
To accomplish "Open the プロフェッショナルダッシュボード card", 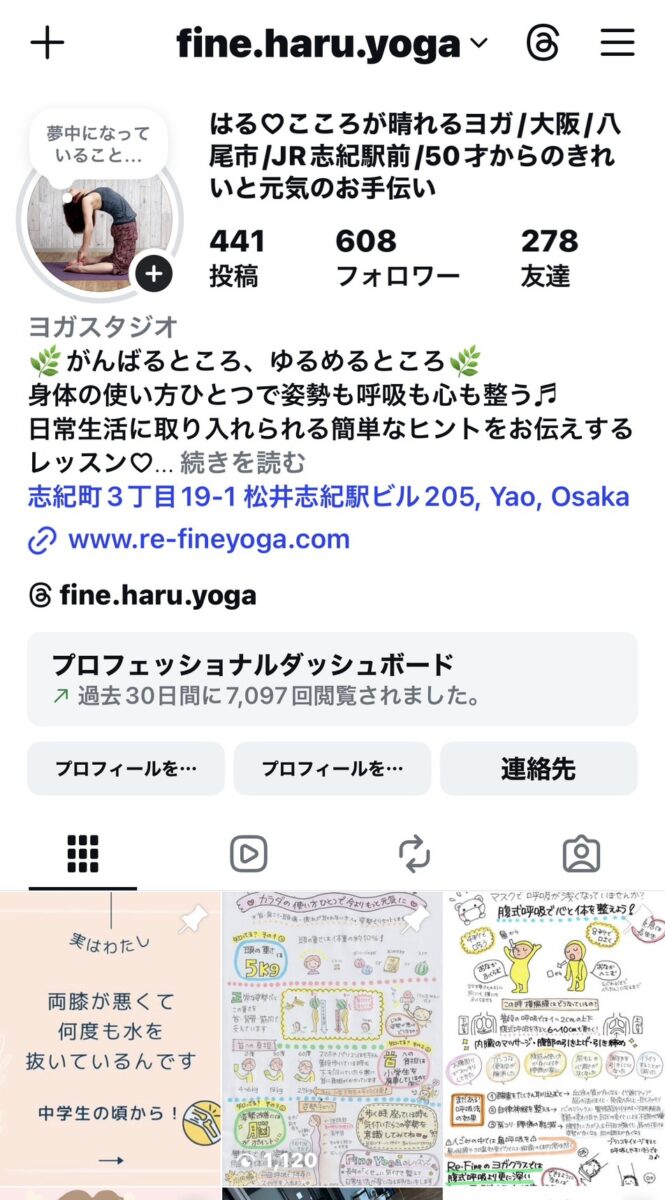I will coord(332,678).
